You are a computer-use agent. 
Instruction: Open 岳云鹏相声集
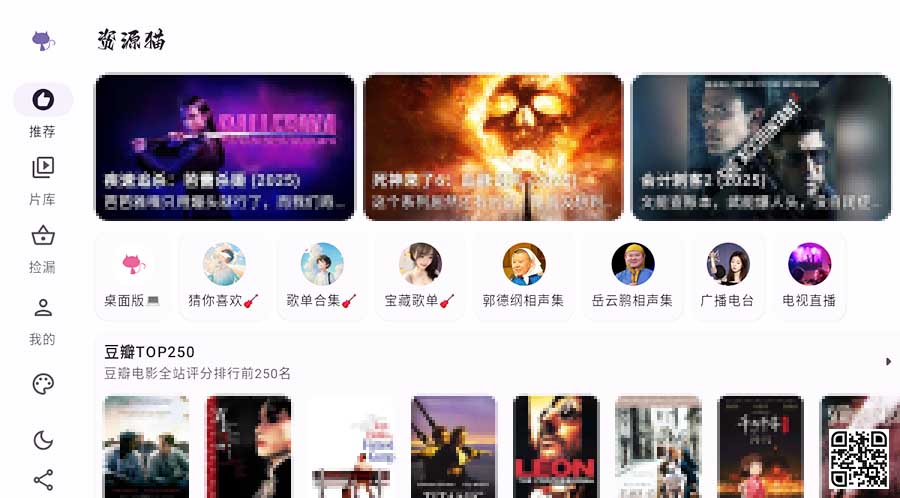(632, 277)
